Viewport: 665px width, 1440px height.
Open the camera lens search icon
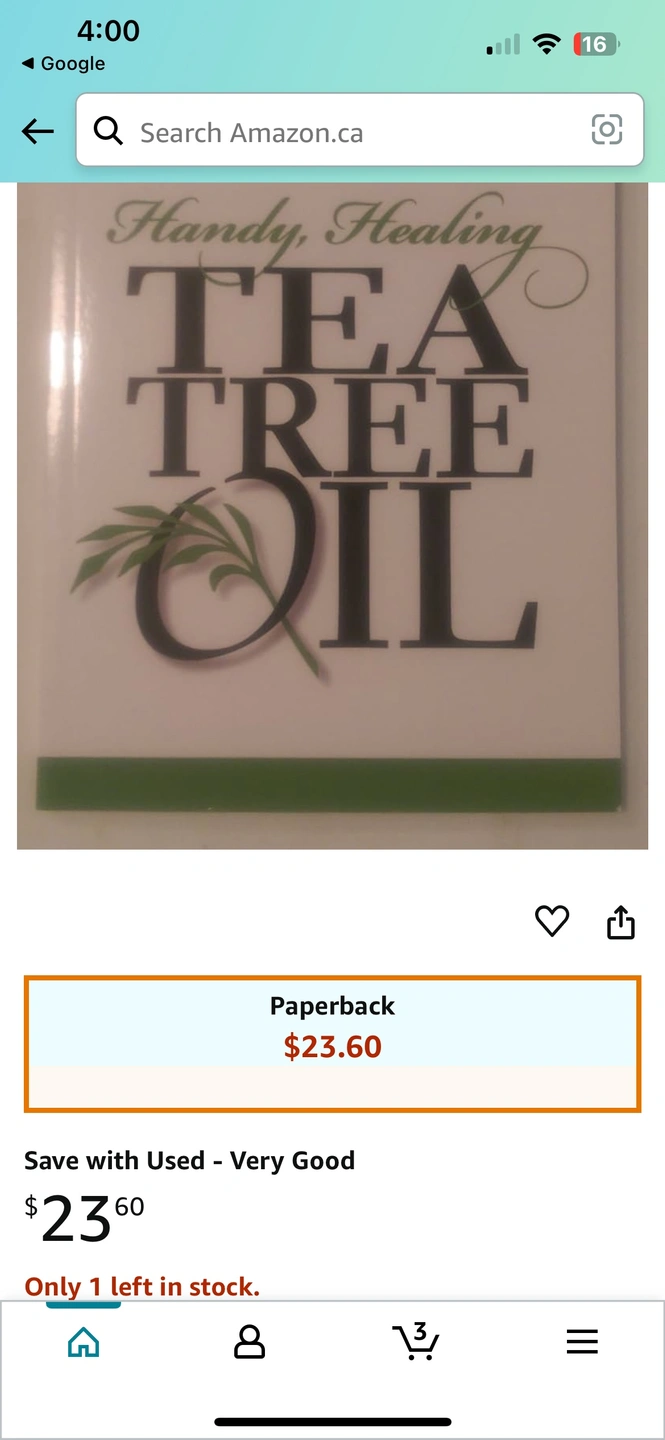tap(607, 130)
